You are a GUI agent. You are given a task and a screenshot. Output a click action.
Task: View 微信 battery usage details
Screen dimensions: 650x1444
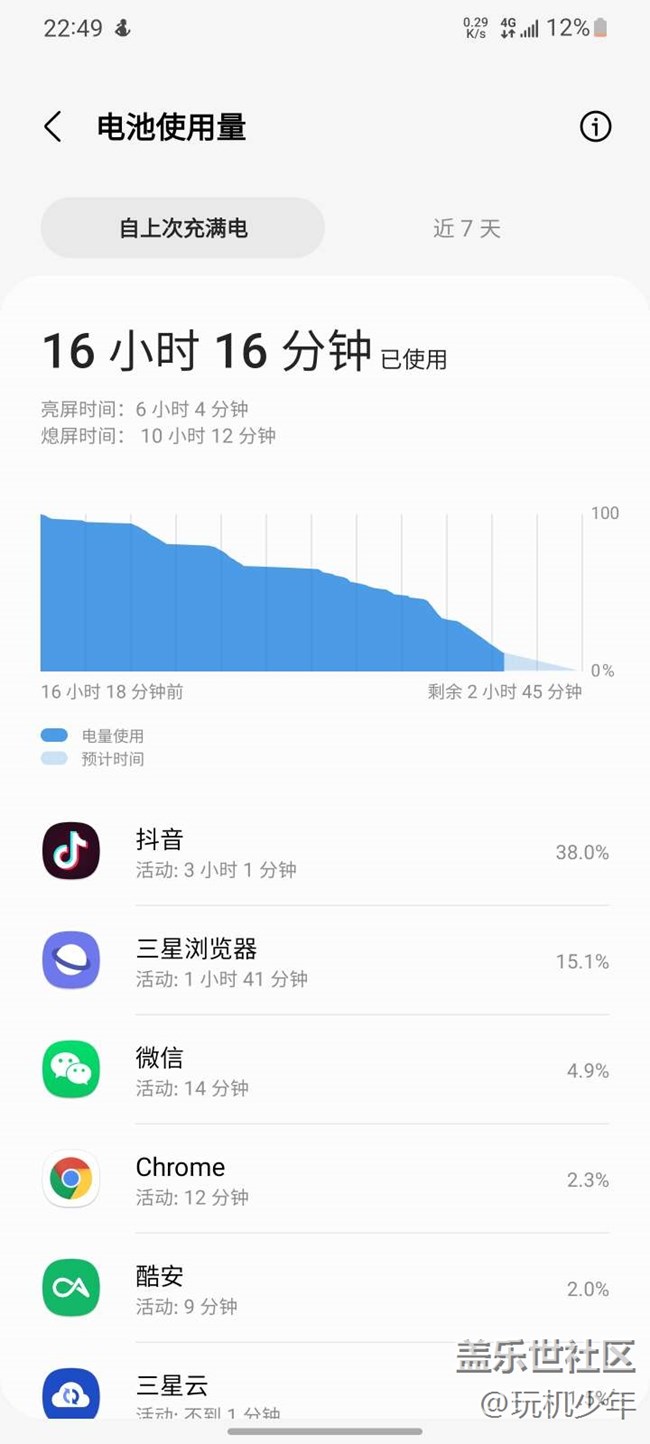(x=325, y=1069)
